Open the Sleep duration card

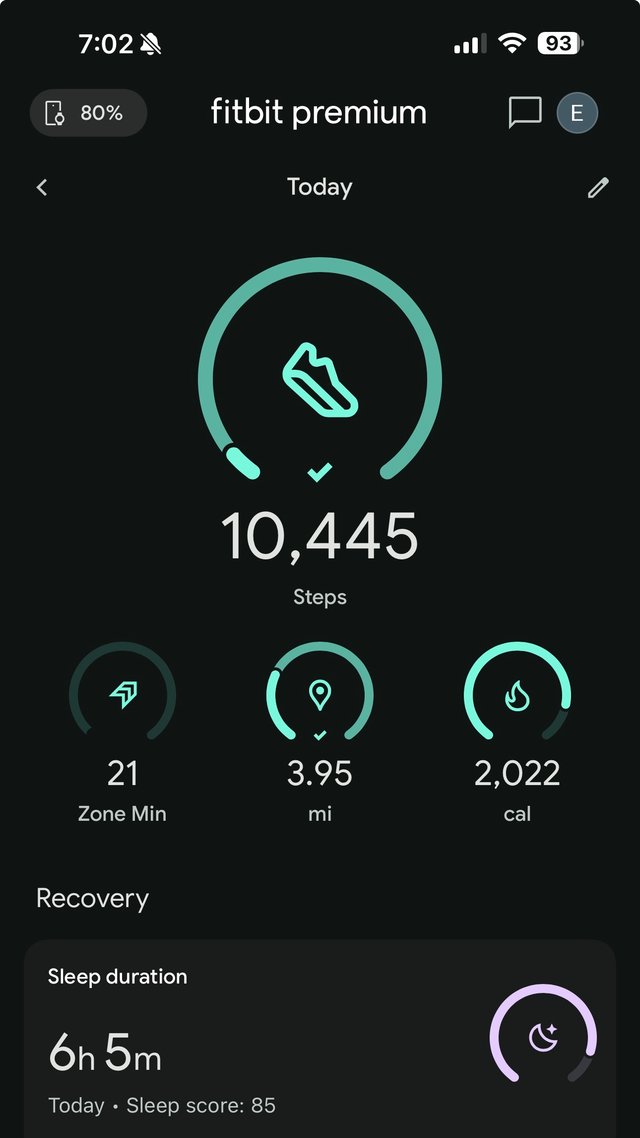(x=320, y=1040)
